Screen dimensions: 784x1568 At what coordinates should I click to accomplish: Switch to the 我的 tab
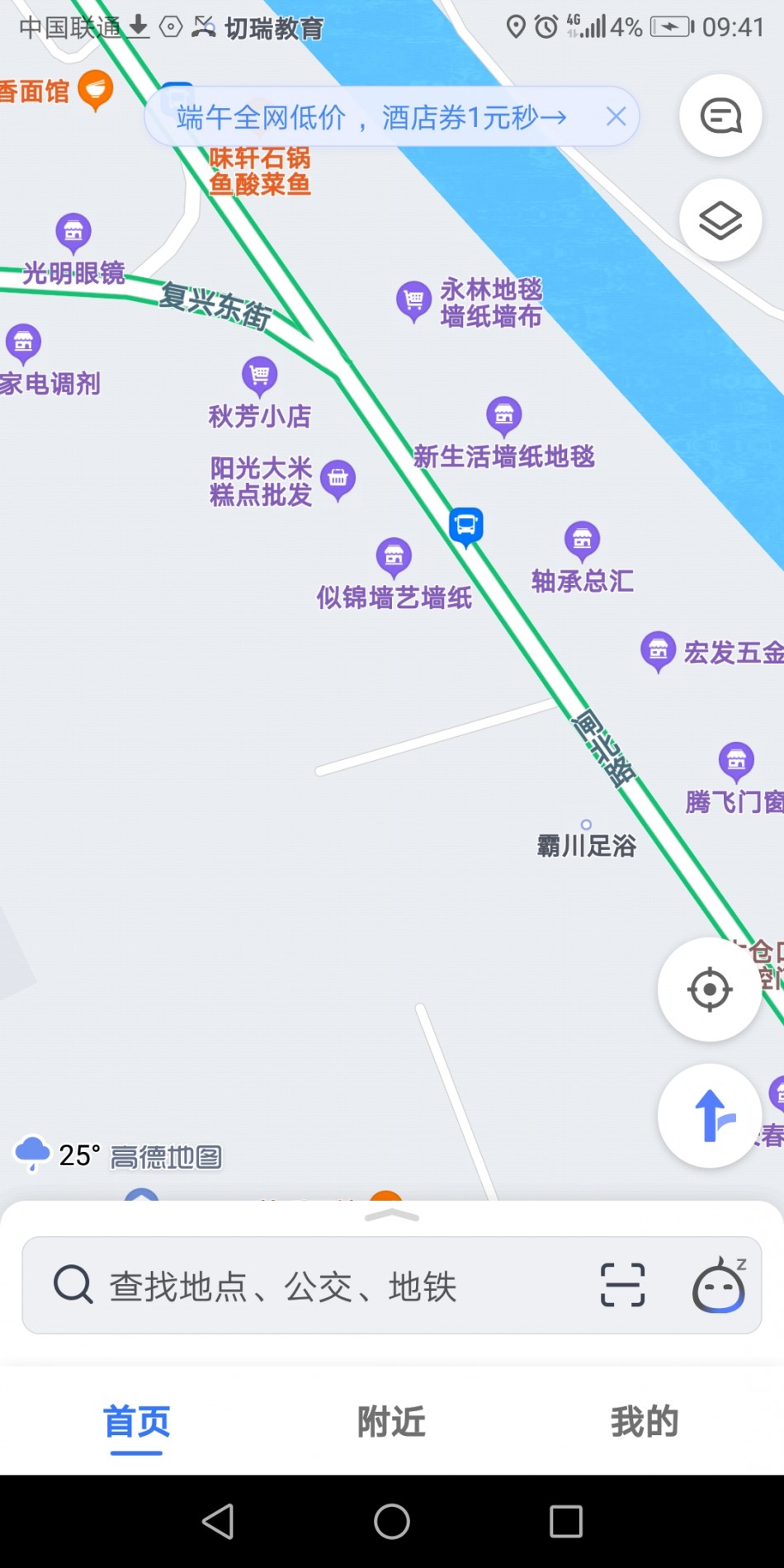(x=645, y=1422)
